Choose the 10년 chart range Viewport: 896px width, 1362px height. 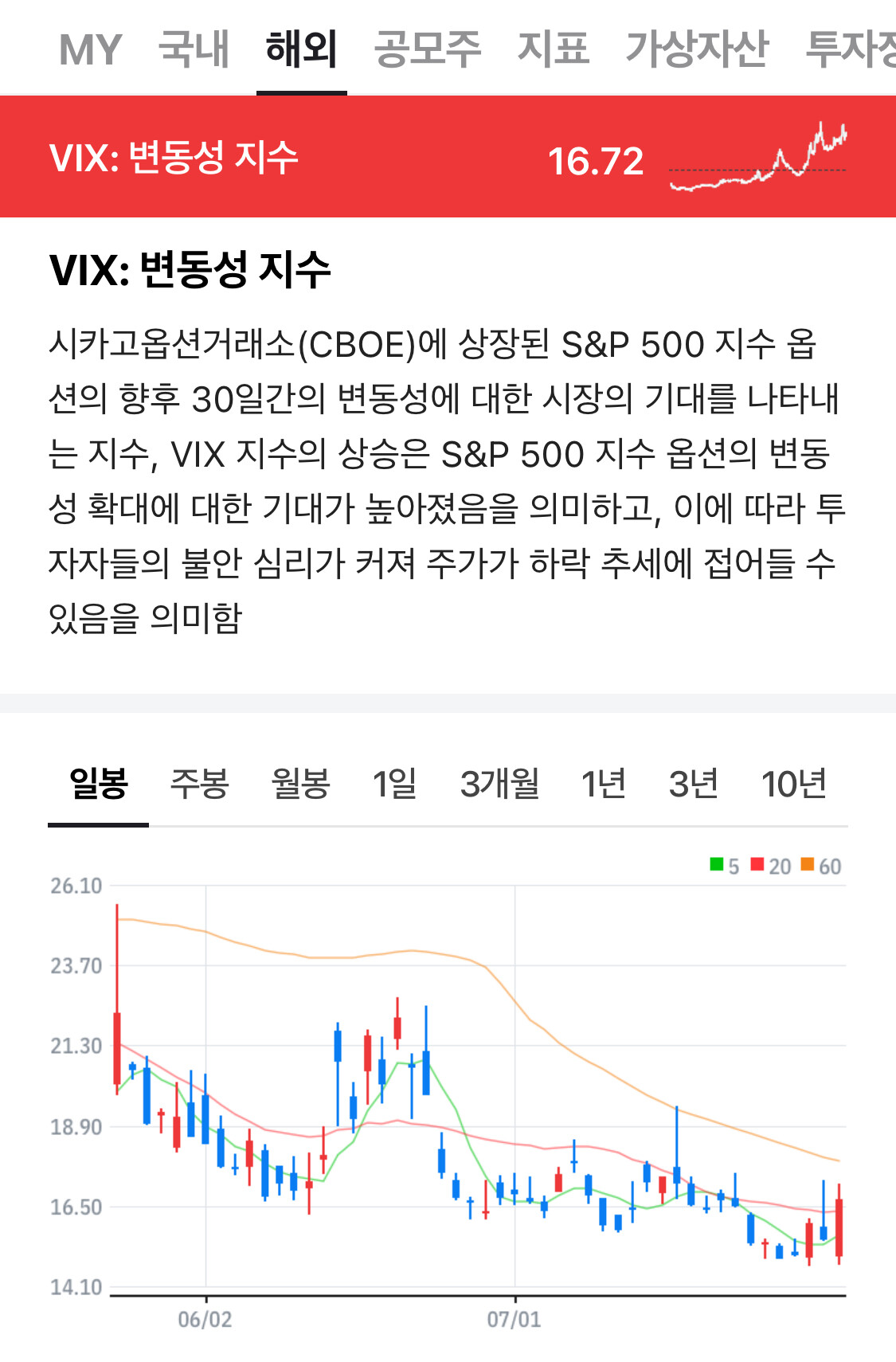(x=793, y=785)
